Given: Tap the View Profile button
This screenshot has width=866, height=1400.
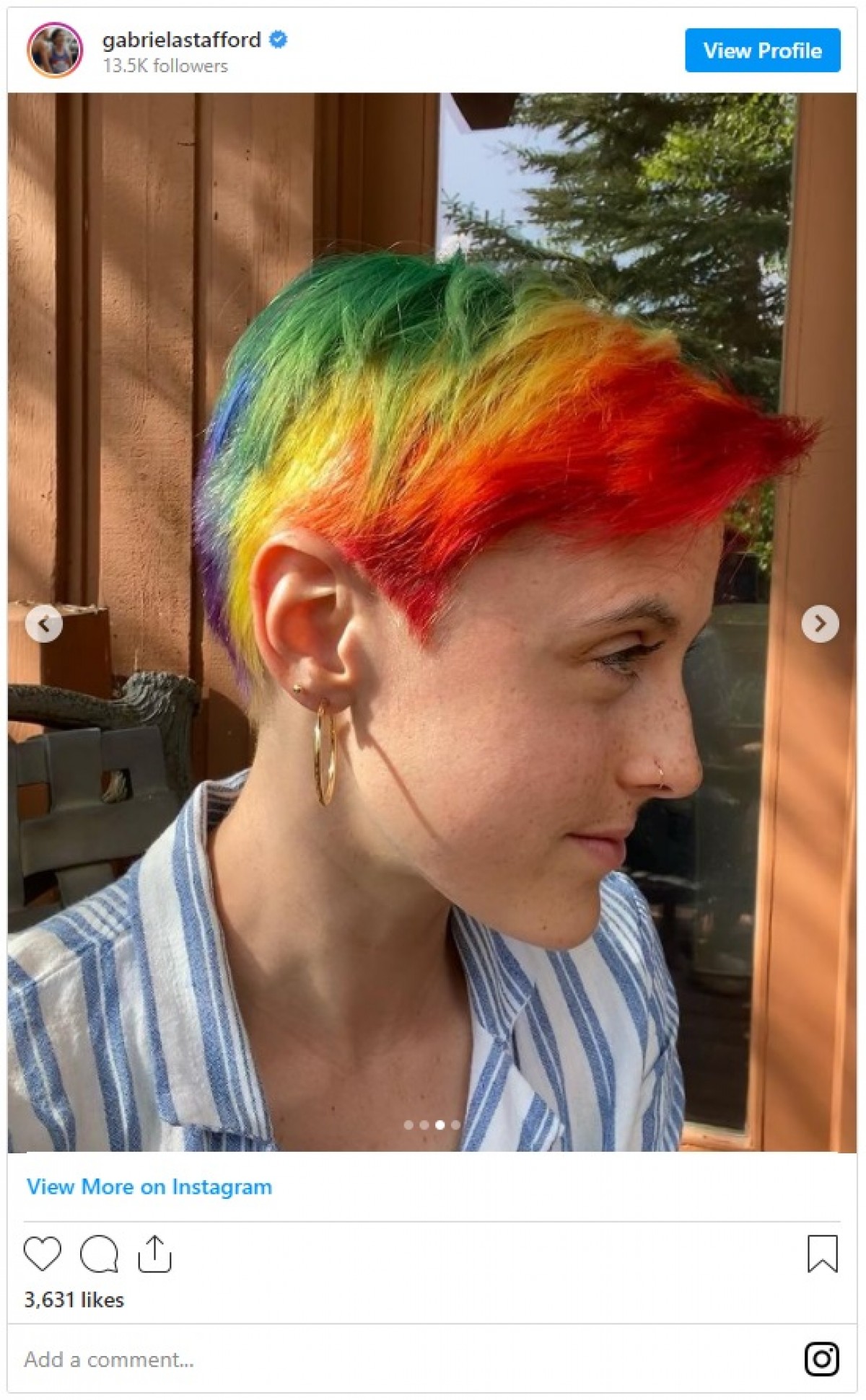Looking at the screenshot, I should tap(762, 50).
